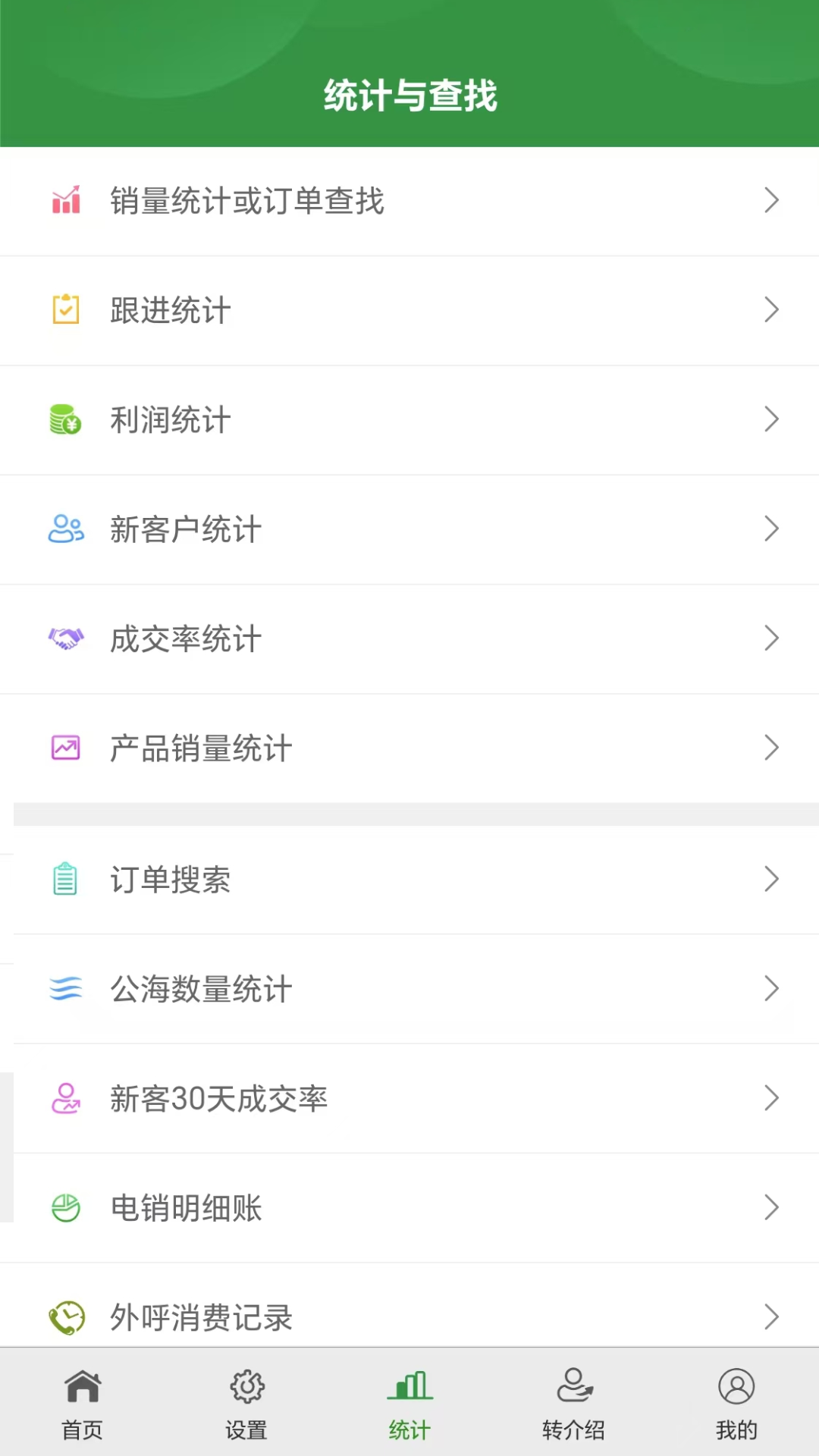819x1456 pixels.
Task: Expand 外呼消费记录 via its chevron
Action: [x=772, y=1316]
